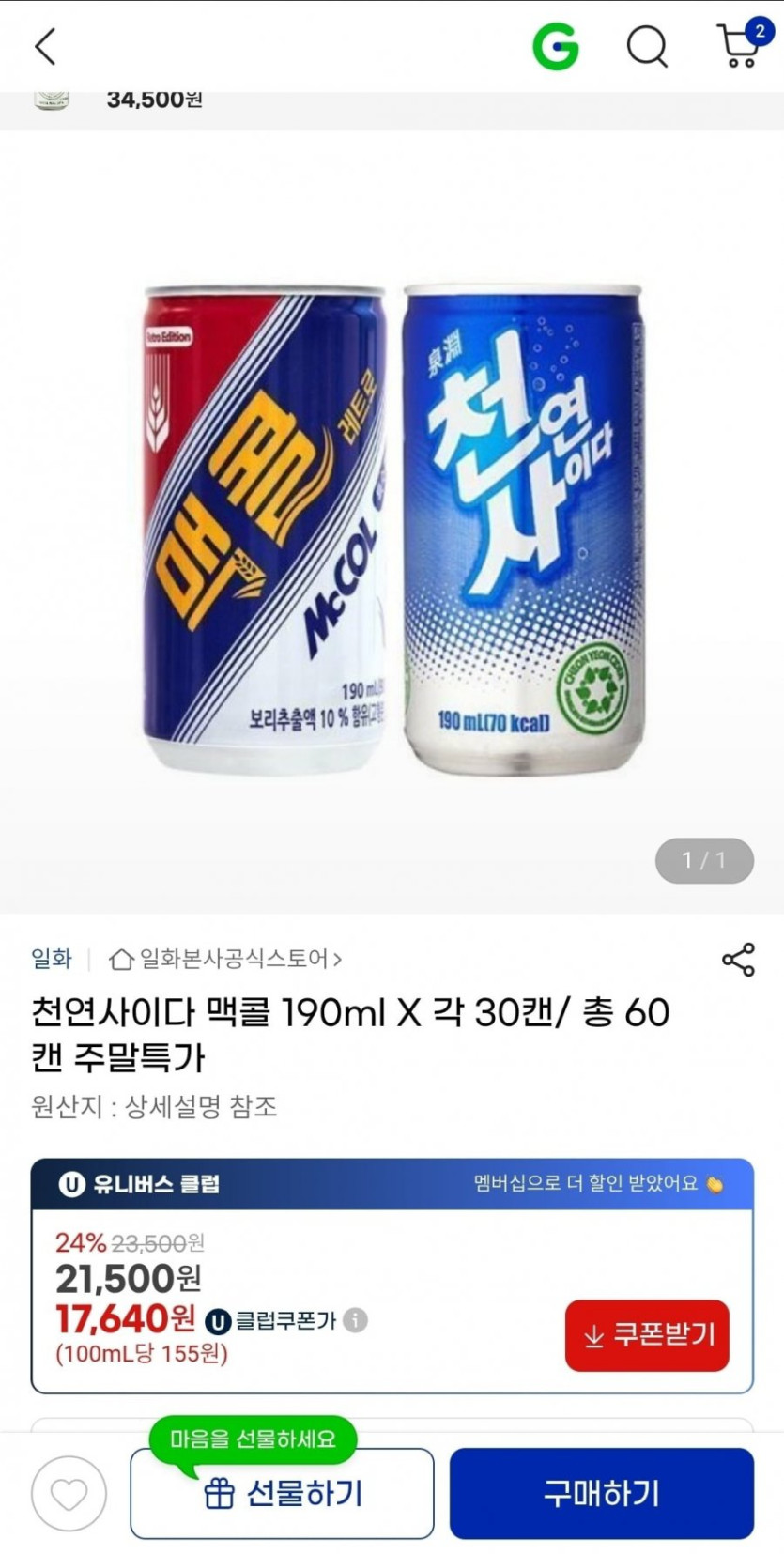
Task: Open the 일화본사공식스토어 store link
Action: [226, 959]
